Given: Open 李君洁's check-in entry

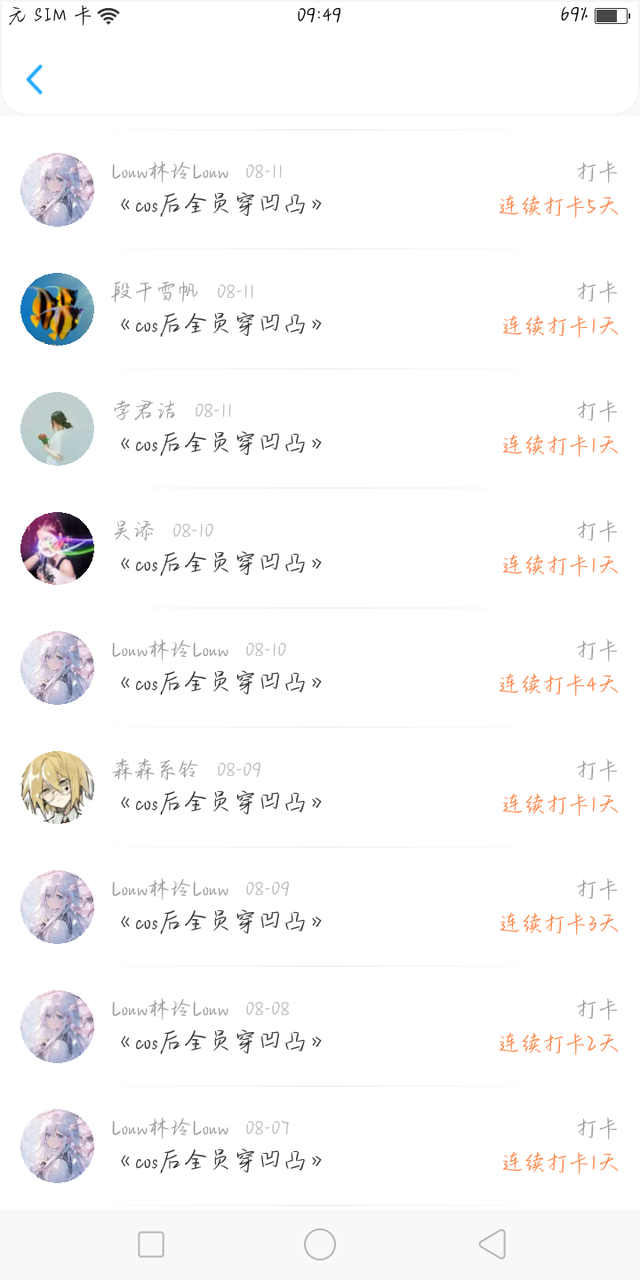Looking at the screenshot, I should click(320, 429).
